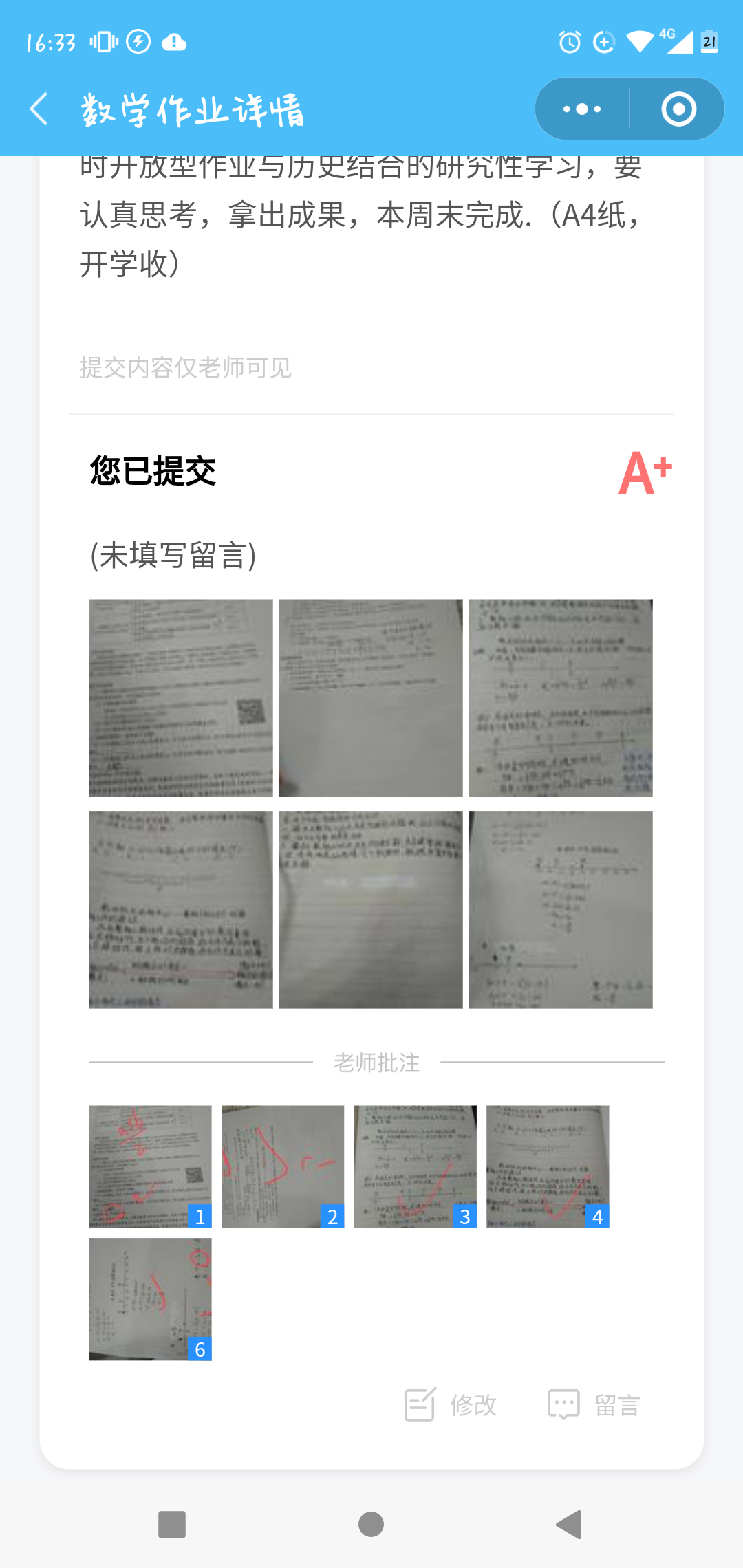Screen dimensions: 743x1568
Task: Tap the system home button
Action: click(371, 1525)
